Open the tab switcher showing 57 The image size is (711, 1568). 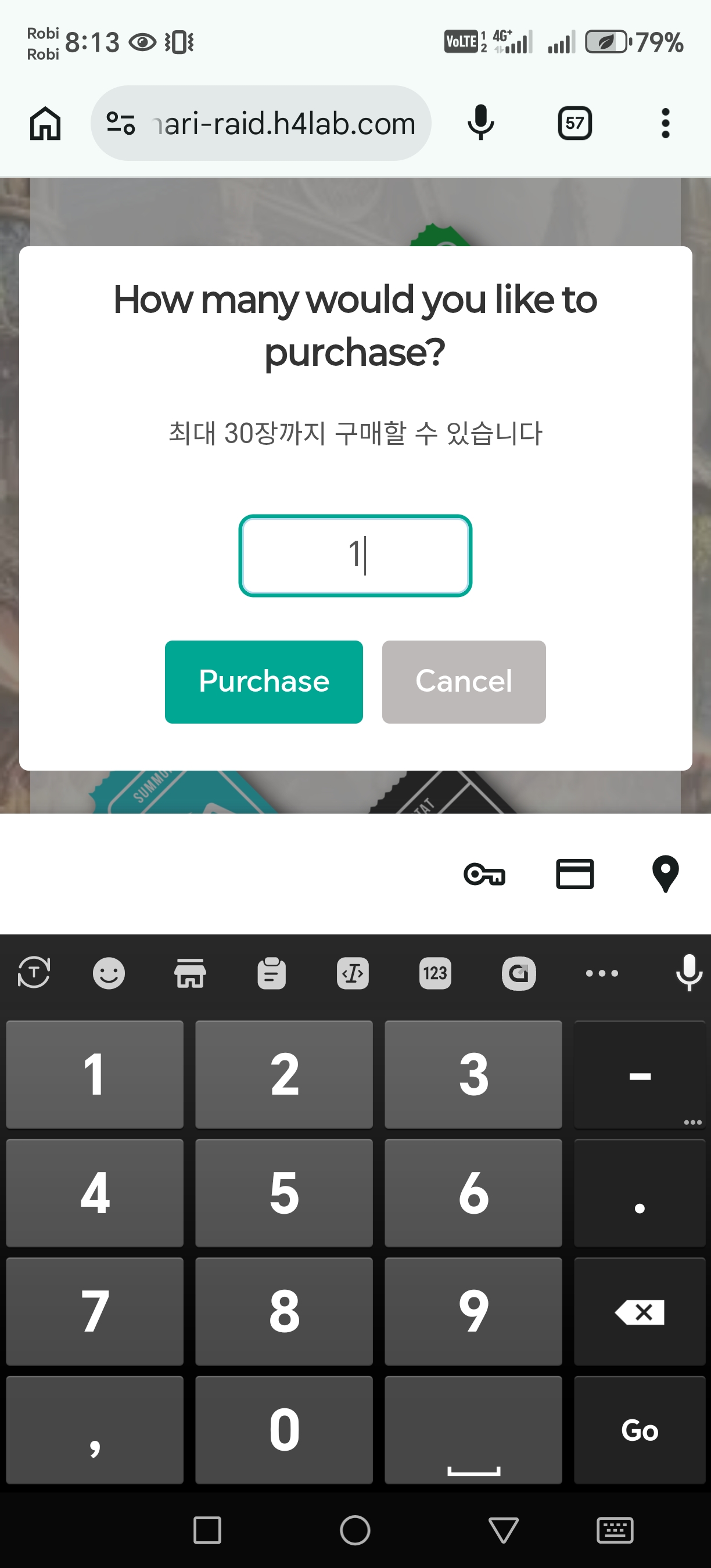574,123
